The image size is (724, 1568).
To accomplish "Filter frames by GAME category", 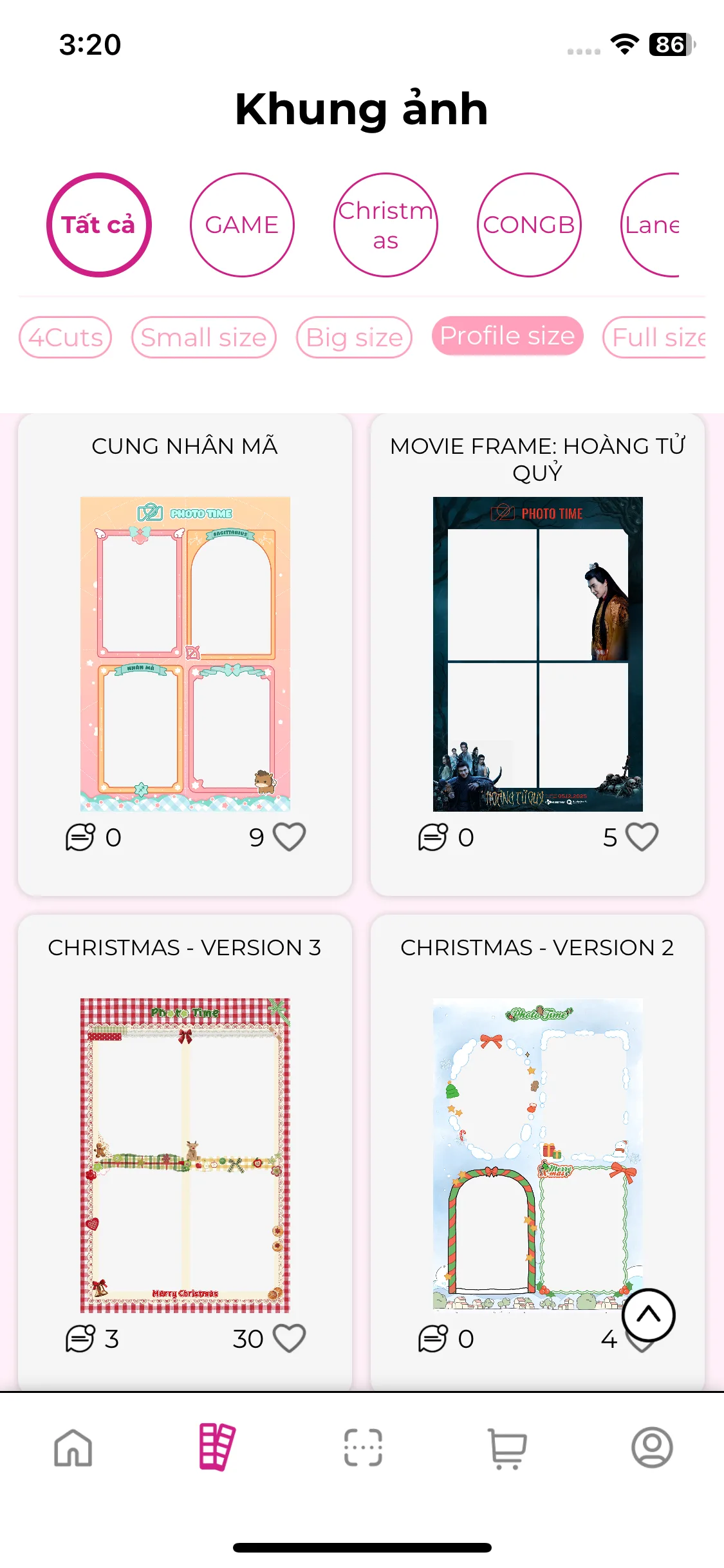I will coord(242,225).
